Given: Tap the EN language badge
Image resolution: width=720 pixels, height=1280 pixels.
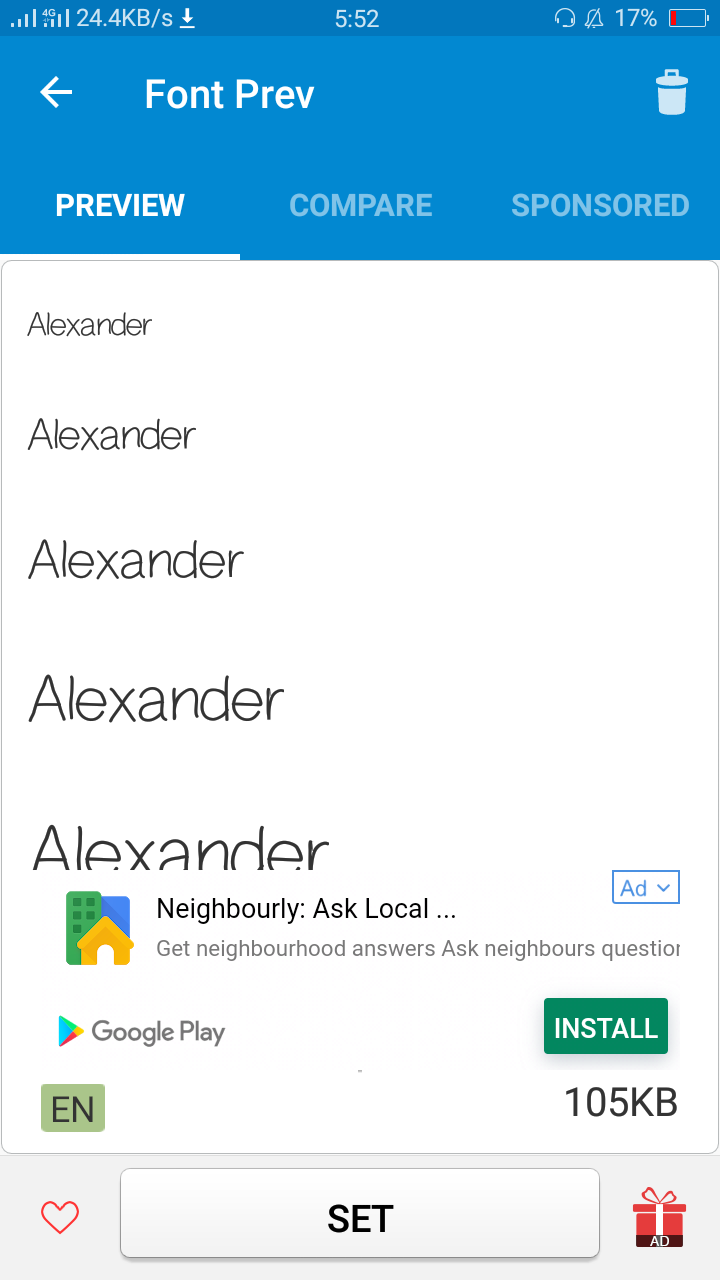Looking at the screenshot, I should pos(73,1109).
